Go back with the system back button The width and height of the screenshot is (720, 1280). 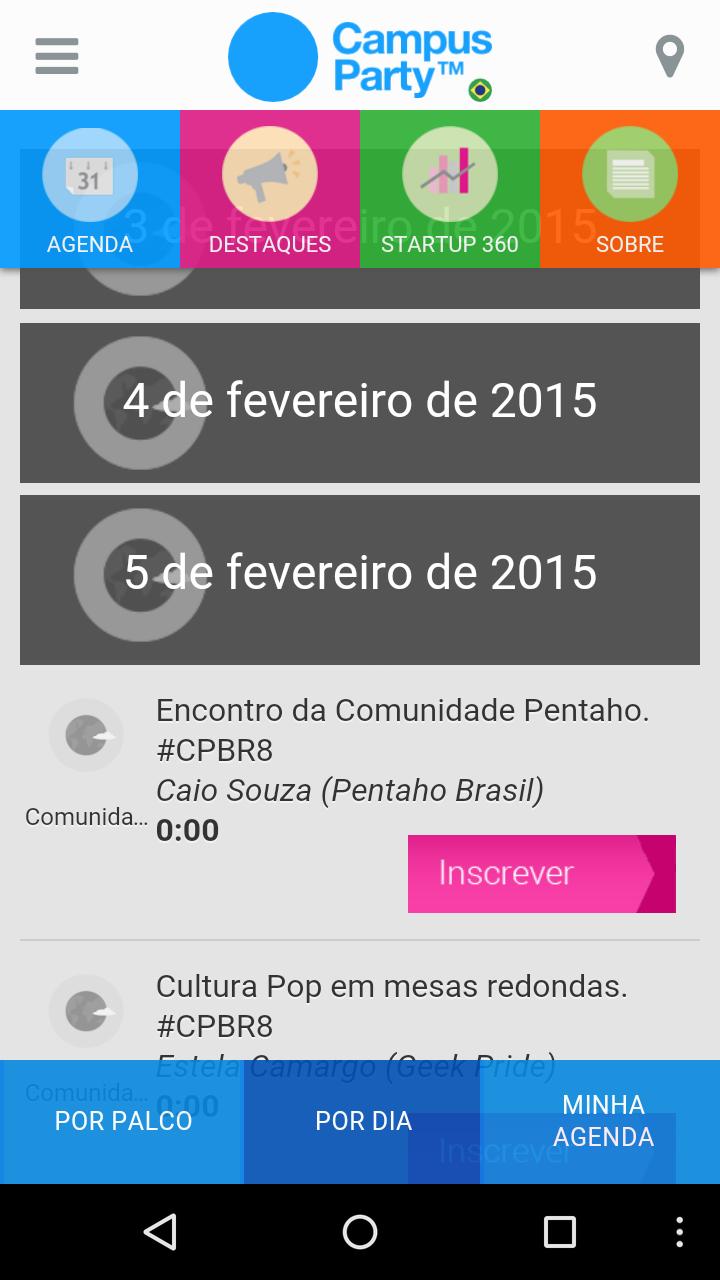coord(160,1232)
